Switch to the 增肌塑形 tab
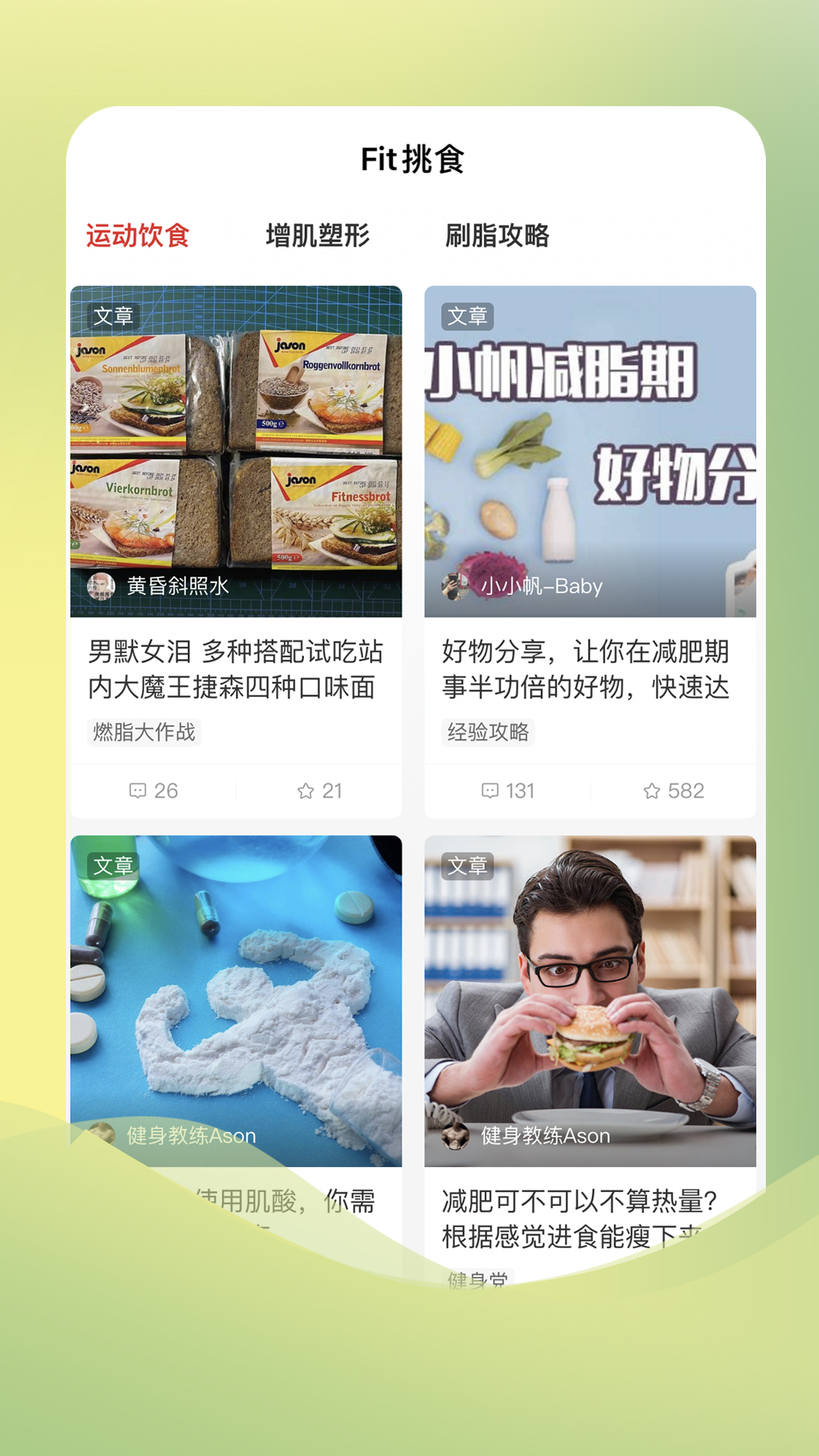The width and height of the screenshot is (819, 1456). point(317,236)
